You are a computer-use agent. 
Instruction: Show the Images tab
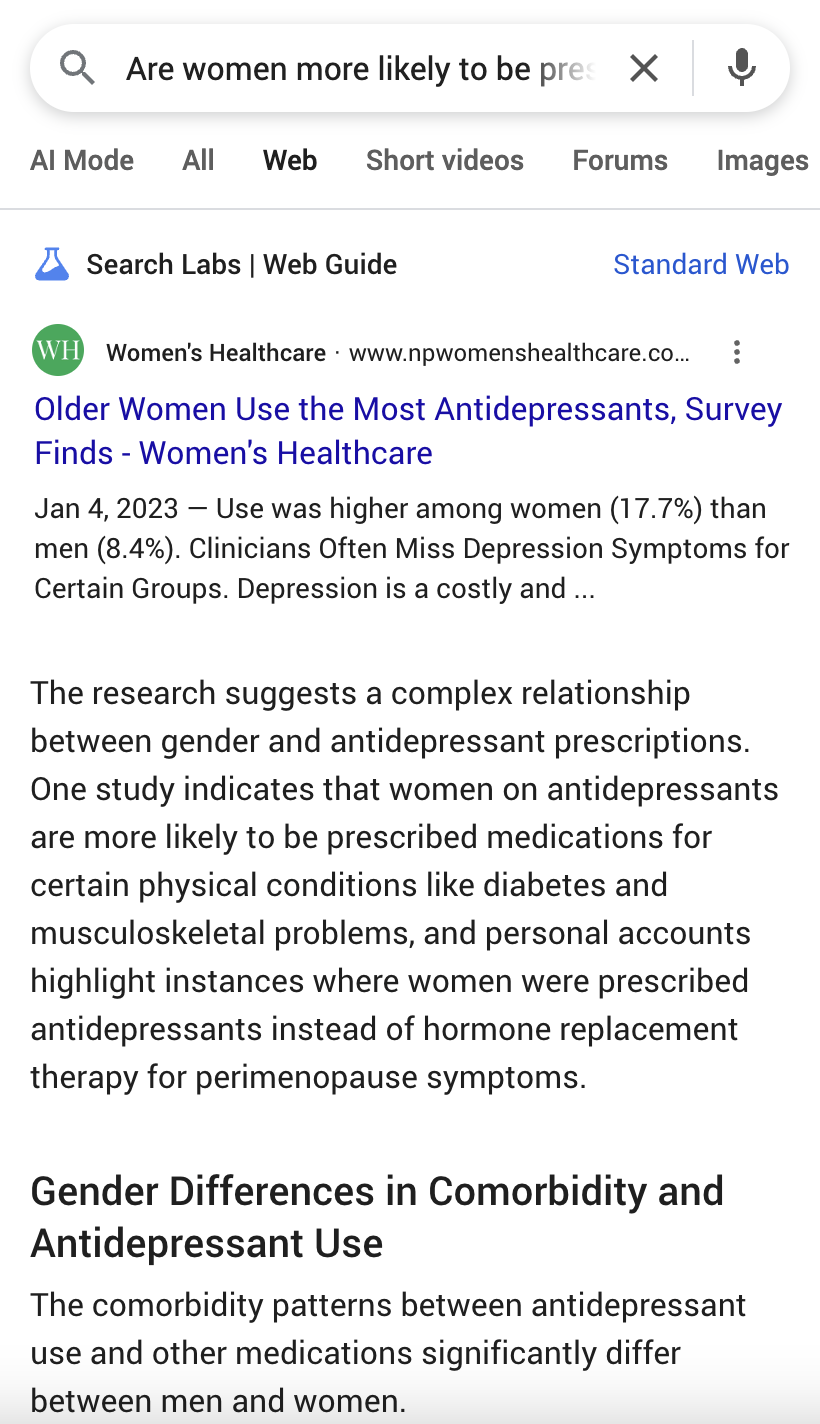[762, 161]
